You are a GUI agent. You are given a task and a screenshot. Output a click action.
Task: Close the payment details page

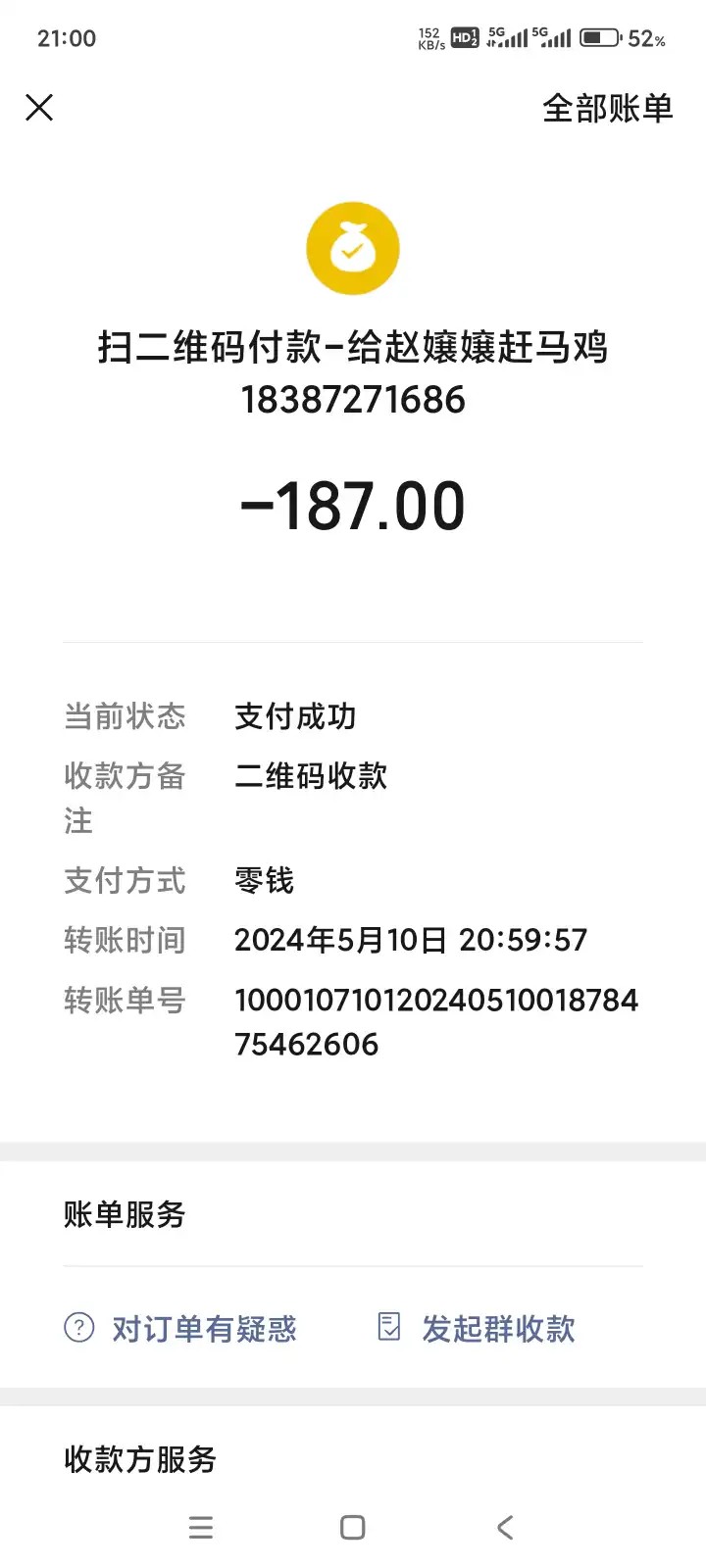[39, 107]
